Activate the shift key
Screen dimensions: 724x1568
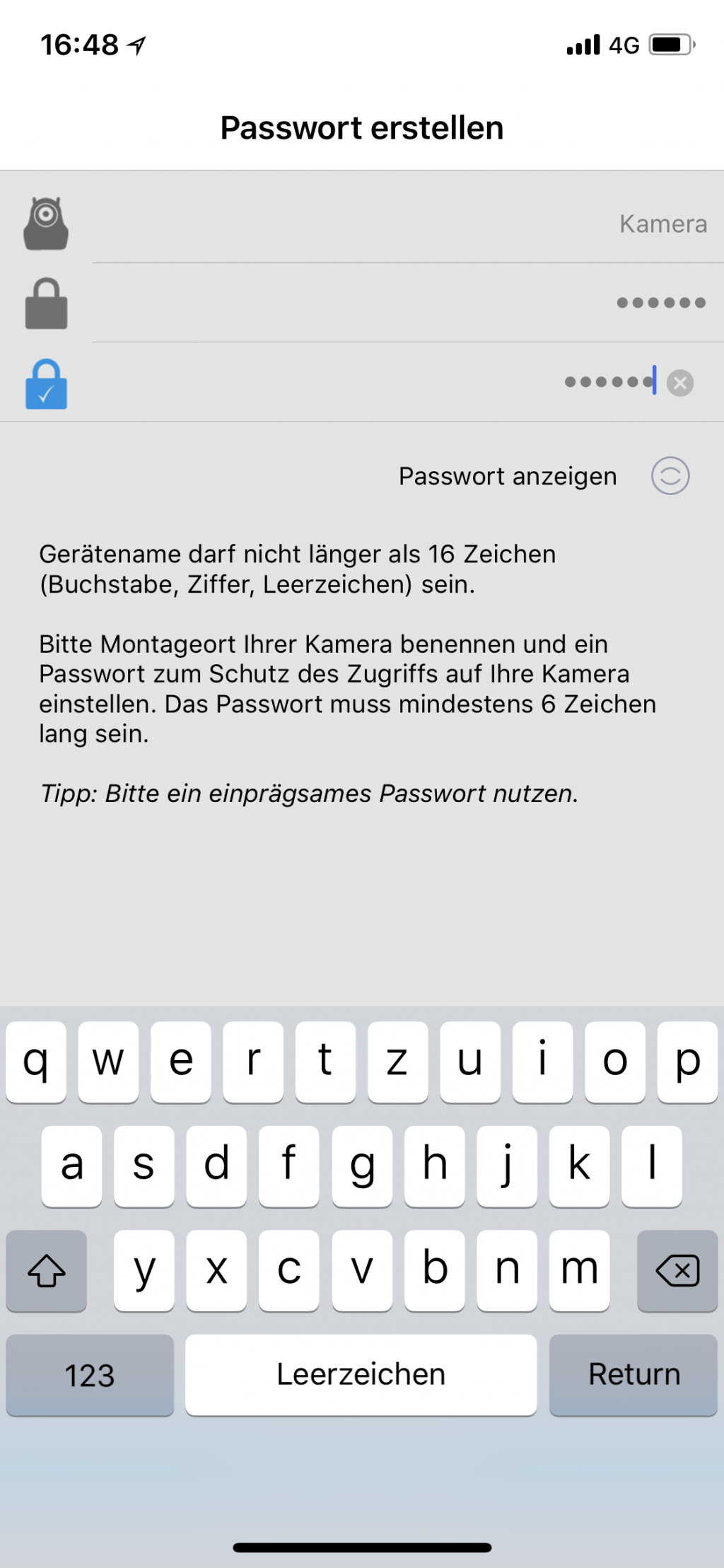[x=47, y=1271]
